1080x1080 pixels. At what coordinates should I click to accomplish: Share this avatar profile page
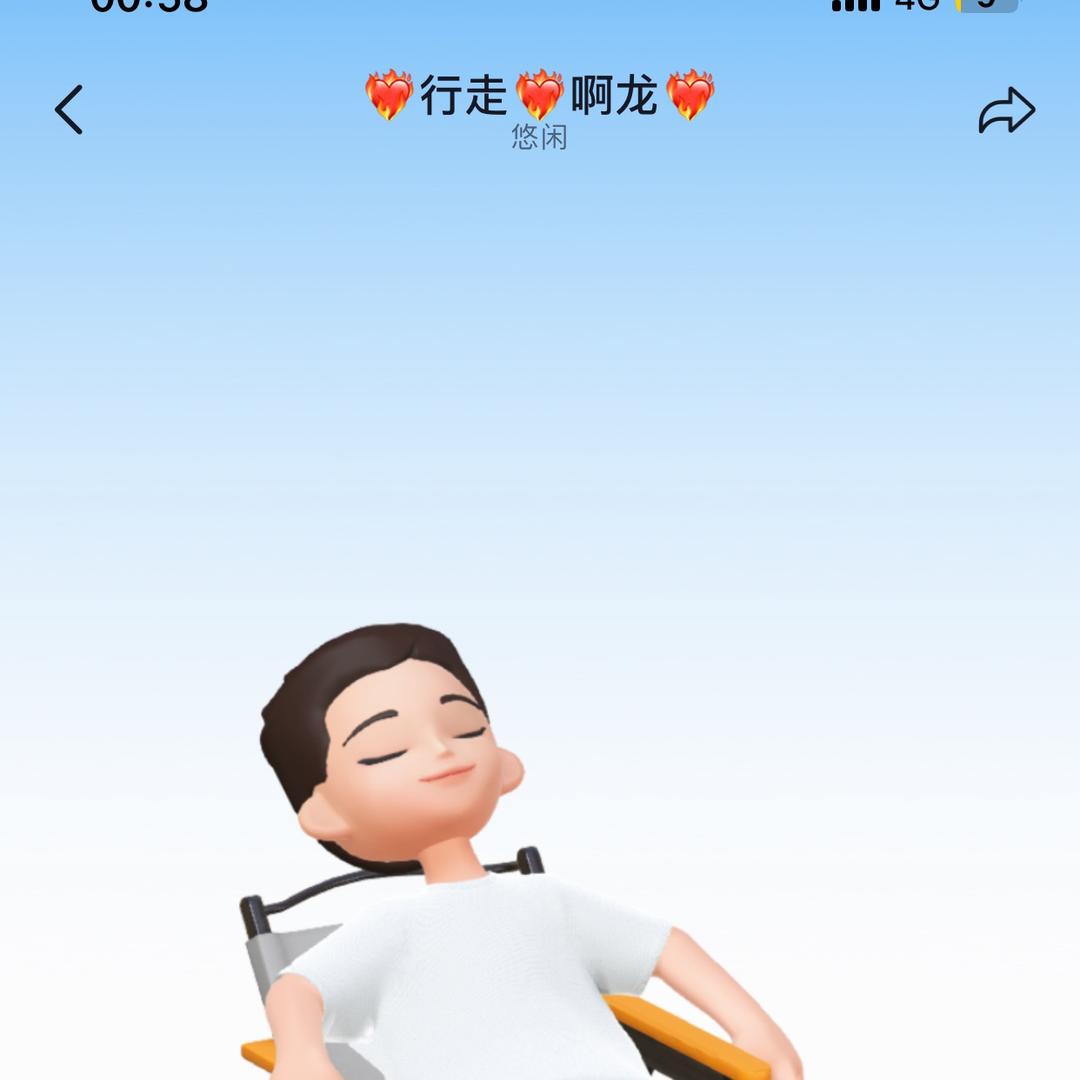(1006, 110)
